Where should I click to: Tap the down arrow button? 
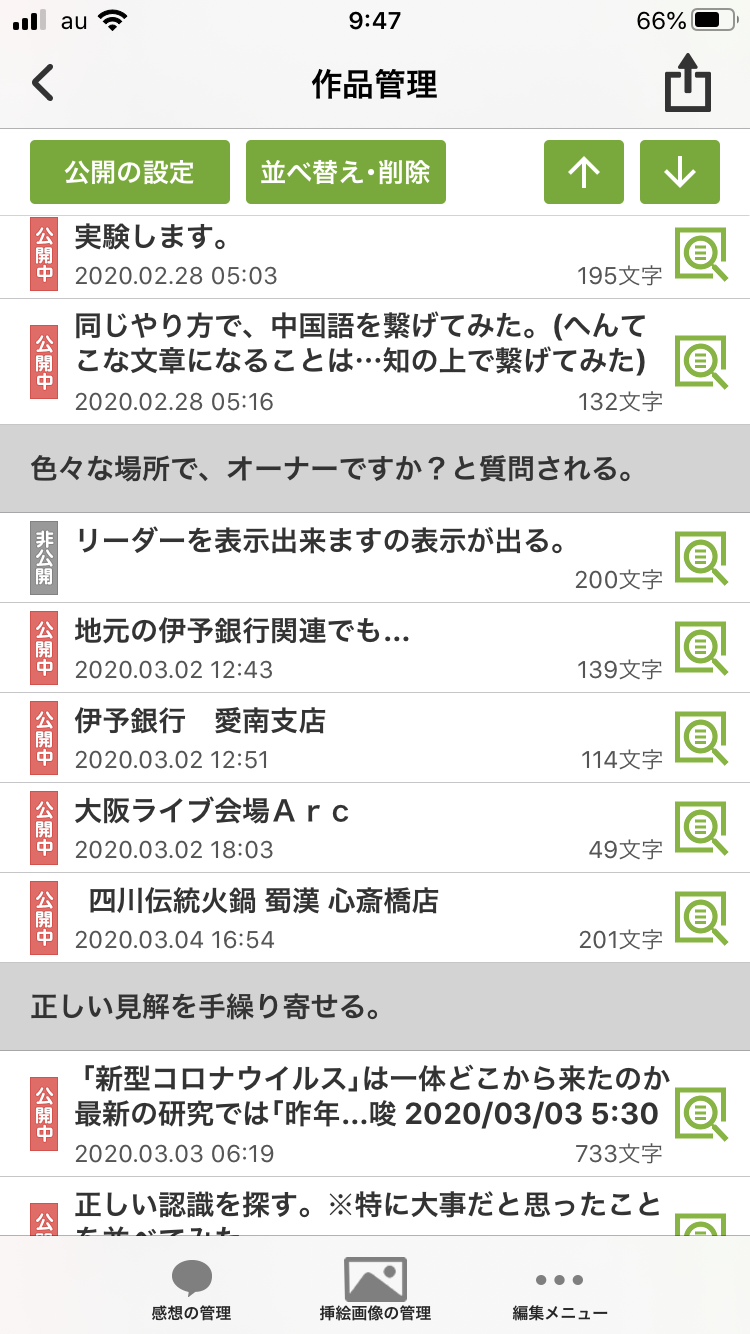tap(680, 172)
